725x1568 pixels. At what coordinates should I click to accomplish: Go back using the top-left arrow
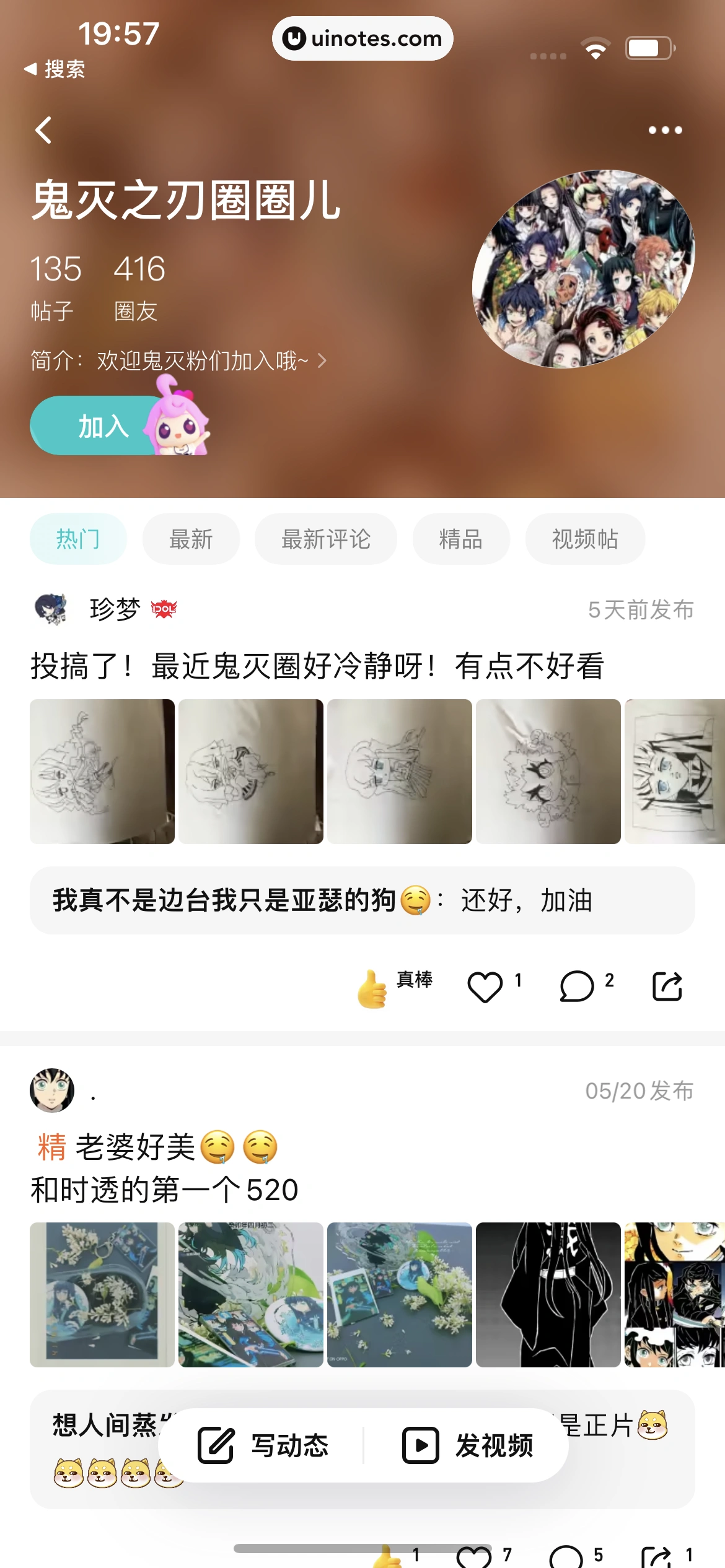pos(43,130)
